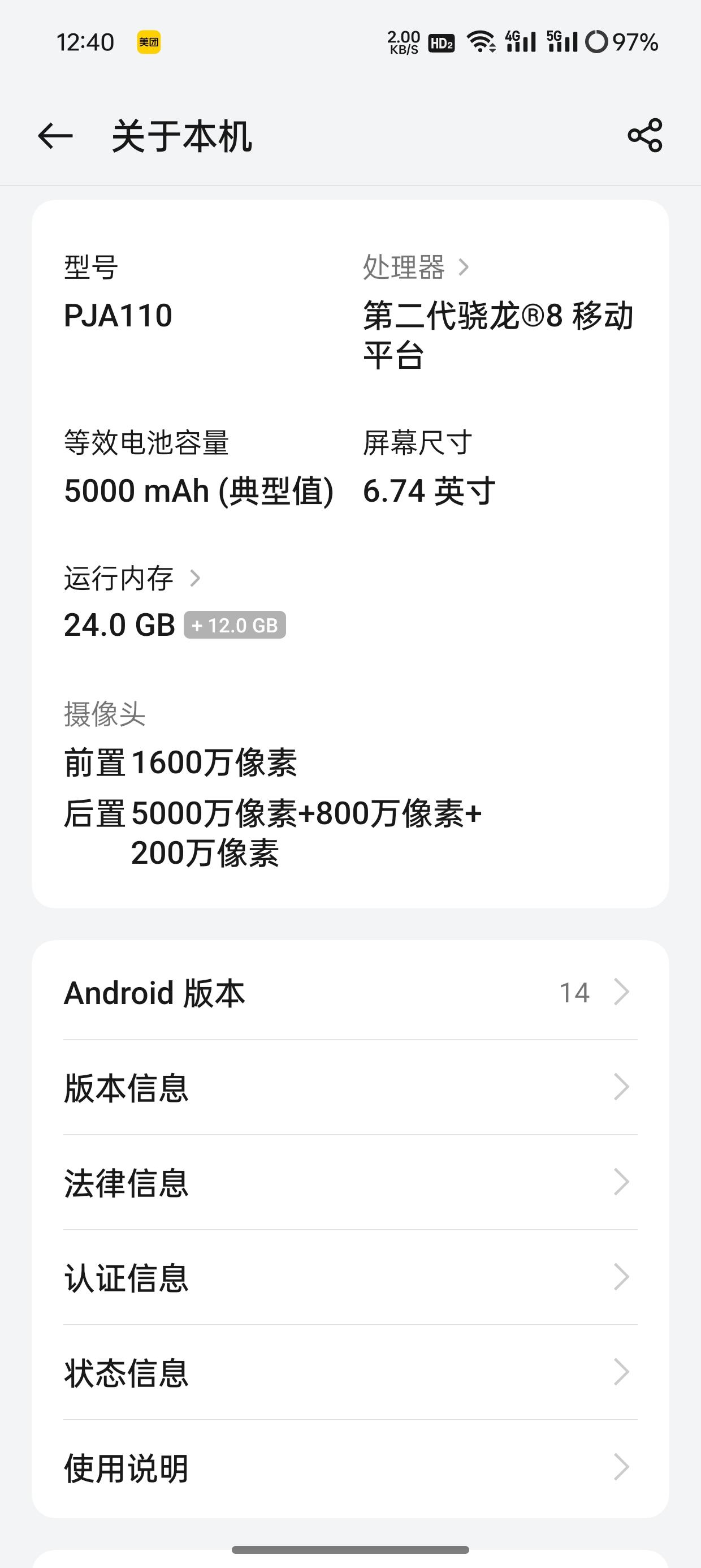701x1568 pixels.
Task: Go back from 关于本机 page
Action: point(55,135)
